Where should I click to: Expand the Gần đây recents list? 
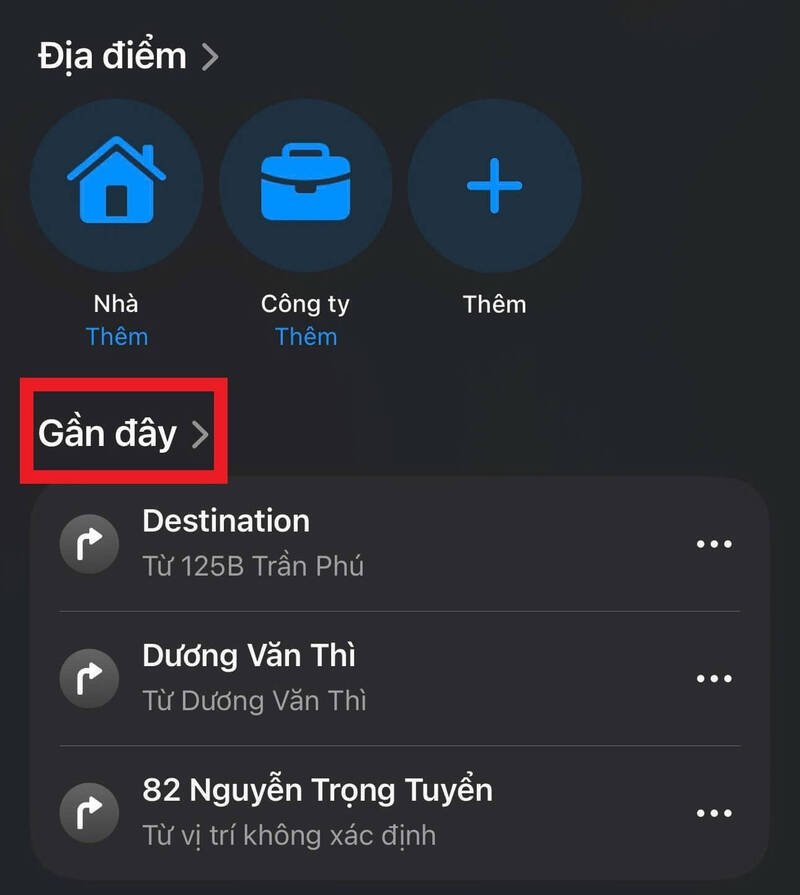[125, 434]
